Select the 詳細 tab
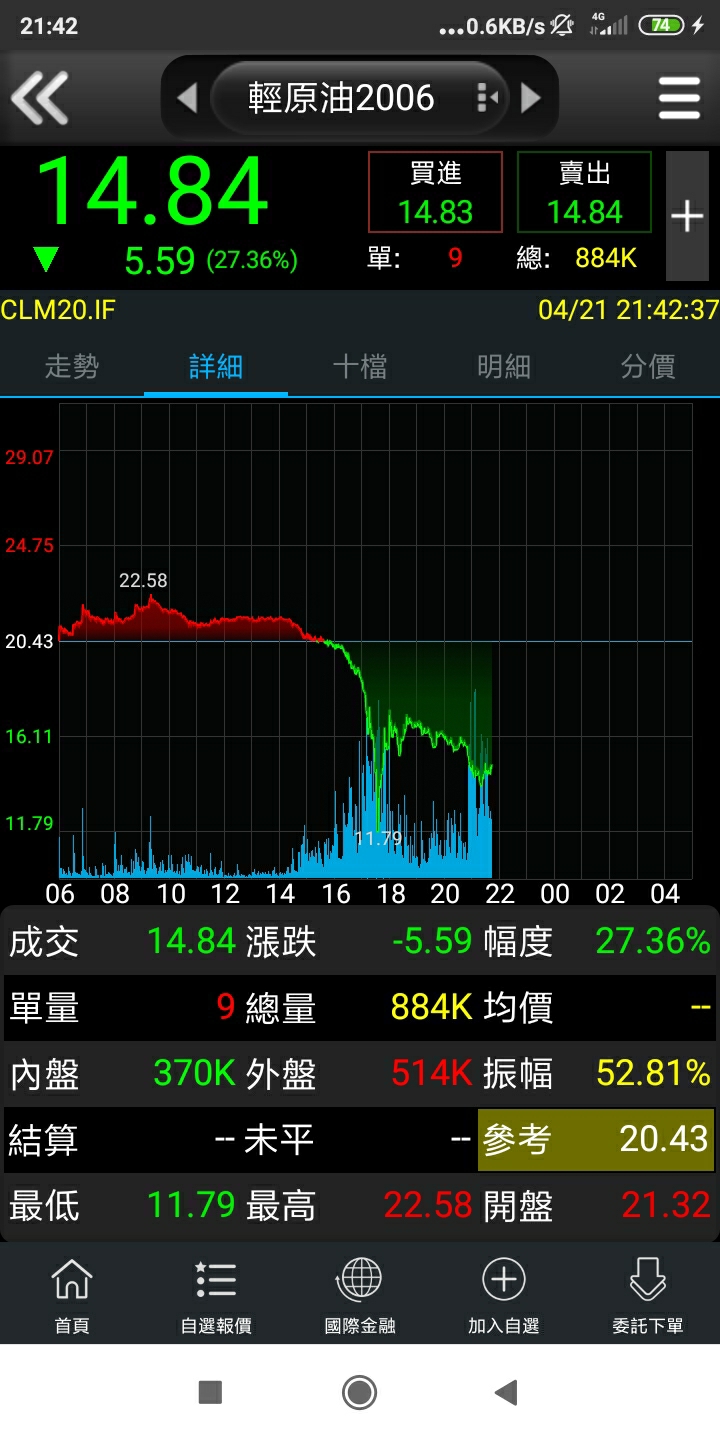The width and height of the screenshot is (720, 1440). point(216,367)
